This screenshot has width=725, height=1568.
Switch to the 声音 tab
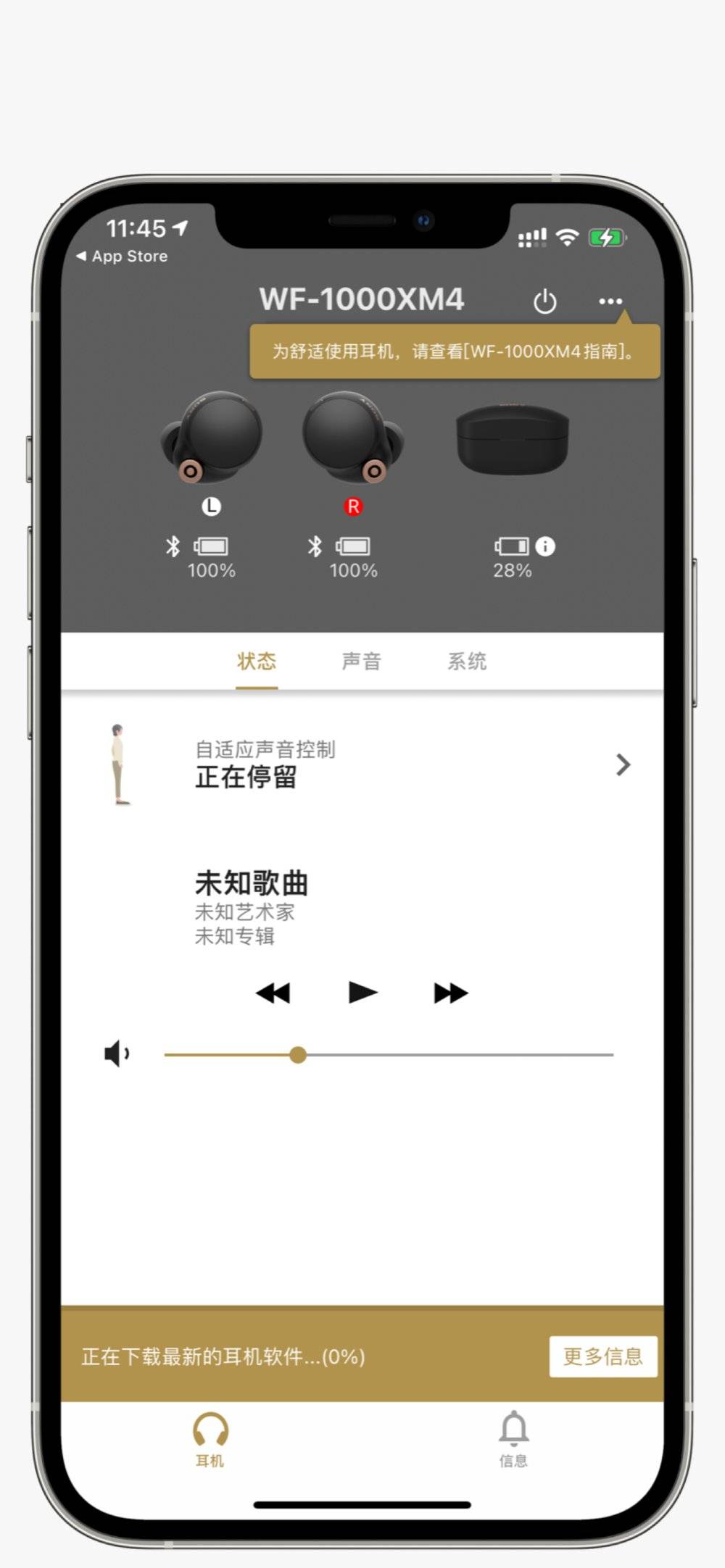point(361,661)
